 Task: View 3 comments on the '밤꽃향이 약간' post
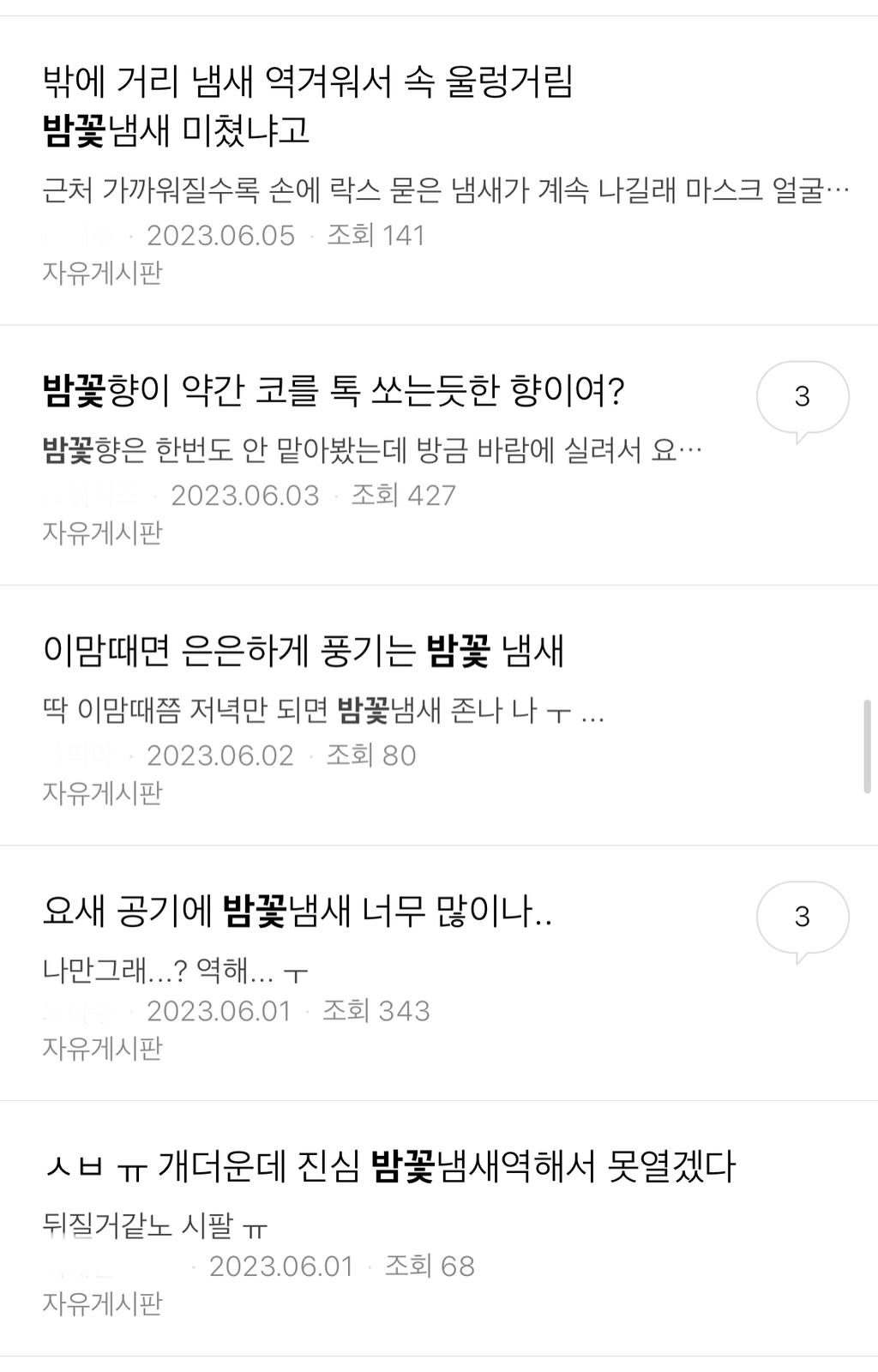(802, 397)
